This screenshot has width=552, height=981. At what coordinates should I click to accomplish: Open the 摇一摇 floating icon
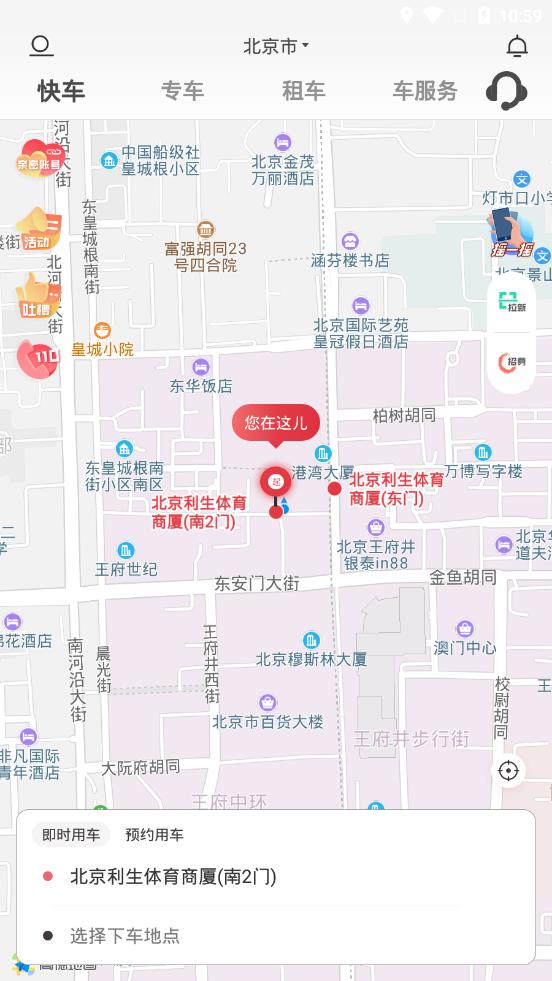tap(512, 233)
